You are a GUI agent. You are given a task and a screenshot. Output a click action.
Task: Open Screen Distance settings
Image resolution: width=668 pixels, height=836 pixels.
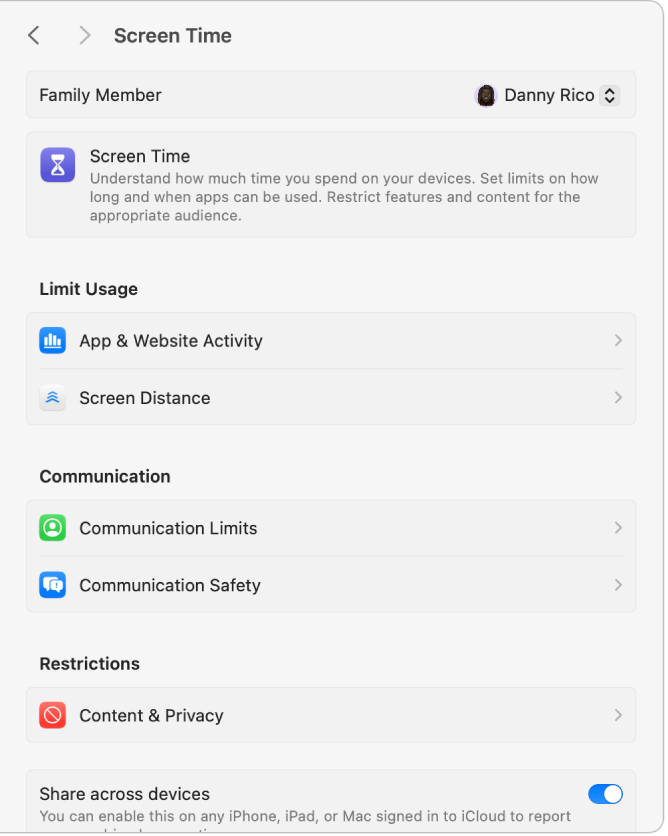pyautogui.click(x=330, y=398)
